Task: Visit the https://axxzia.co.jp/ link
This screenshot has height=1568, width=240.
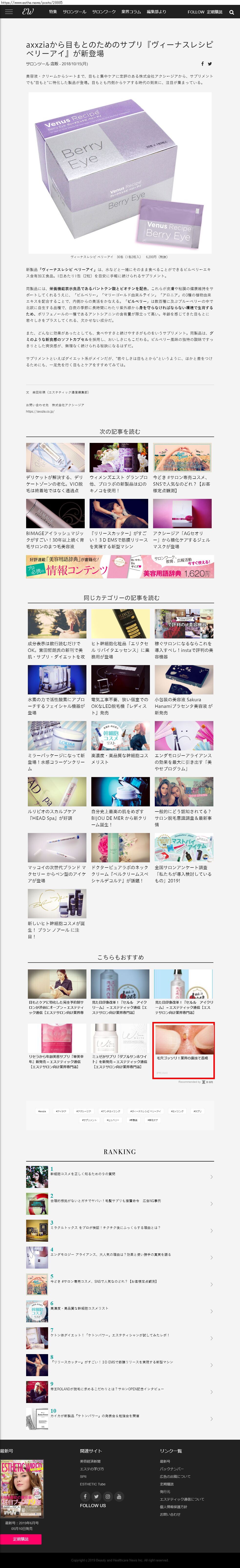Action: coord(40,411)
